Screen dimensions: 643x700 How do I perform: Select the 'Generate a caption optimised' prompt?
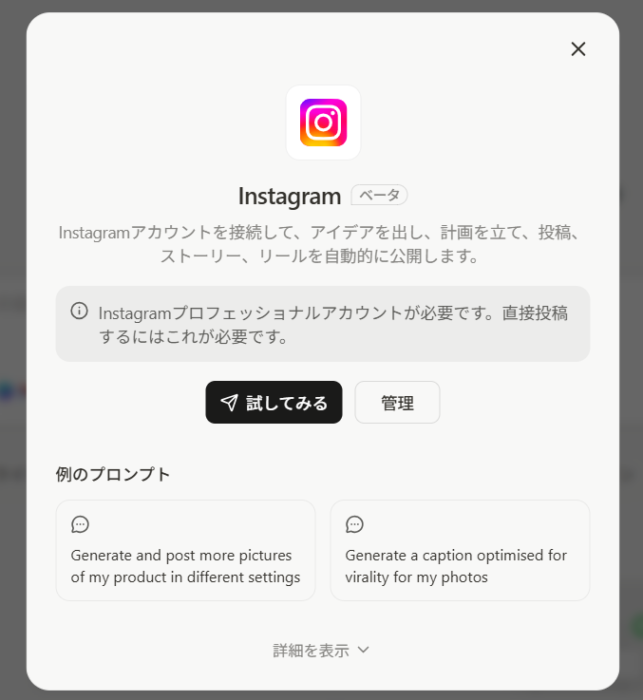[x=460, y=551]
